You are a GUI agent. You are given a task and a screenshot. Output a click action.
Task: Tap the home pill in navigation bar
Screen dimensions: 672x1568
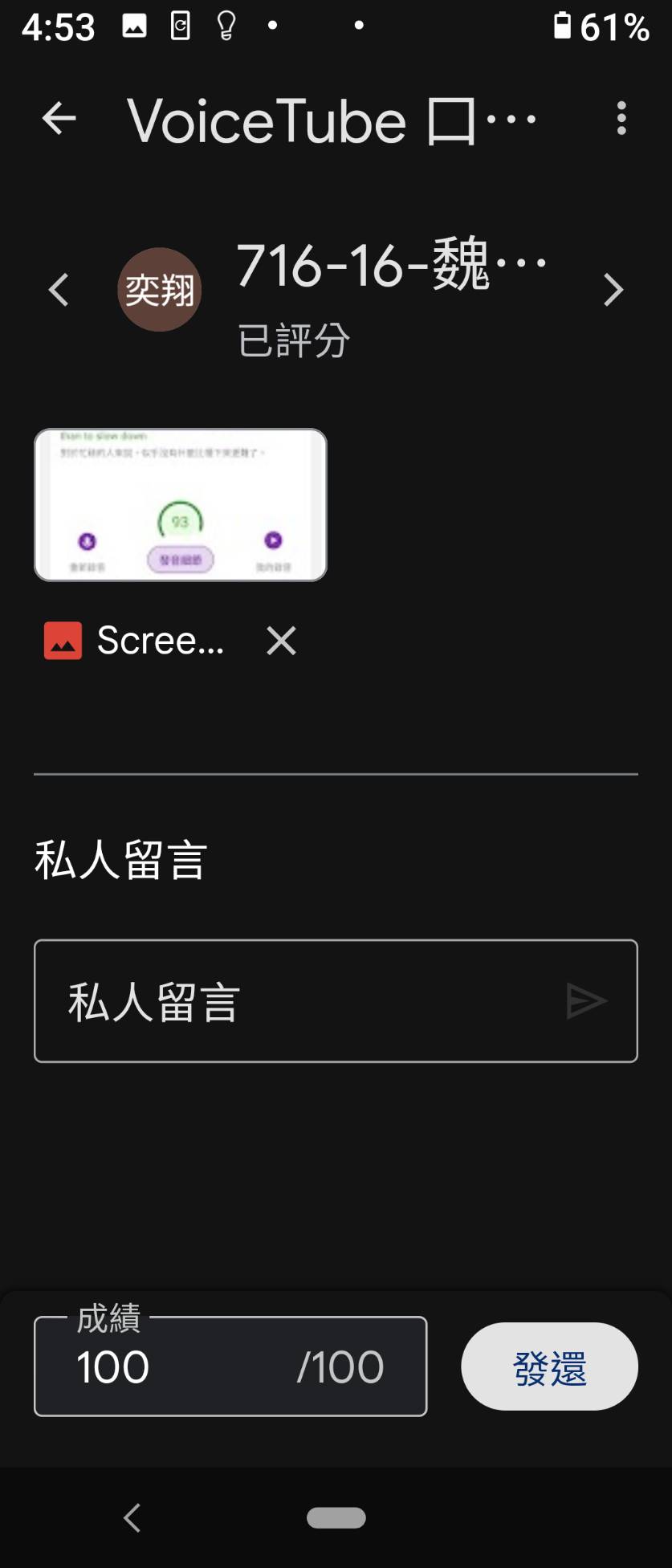pyautogui.click(x=336, y=1517)
